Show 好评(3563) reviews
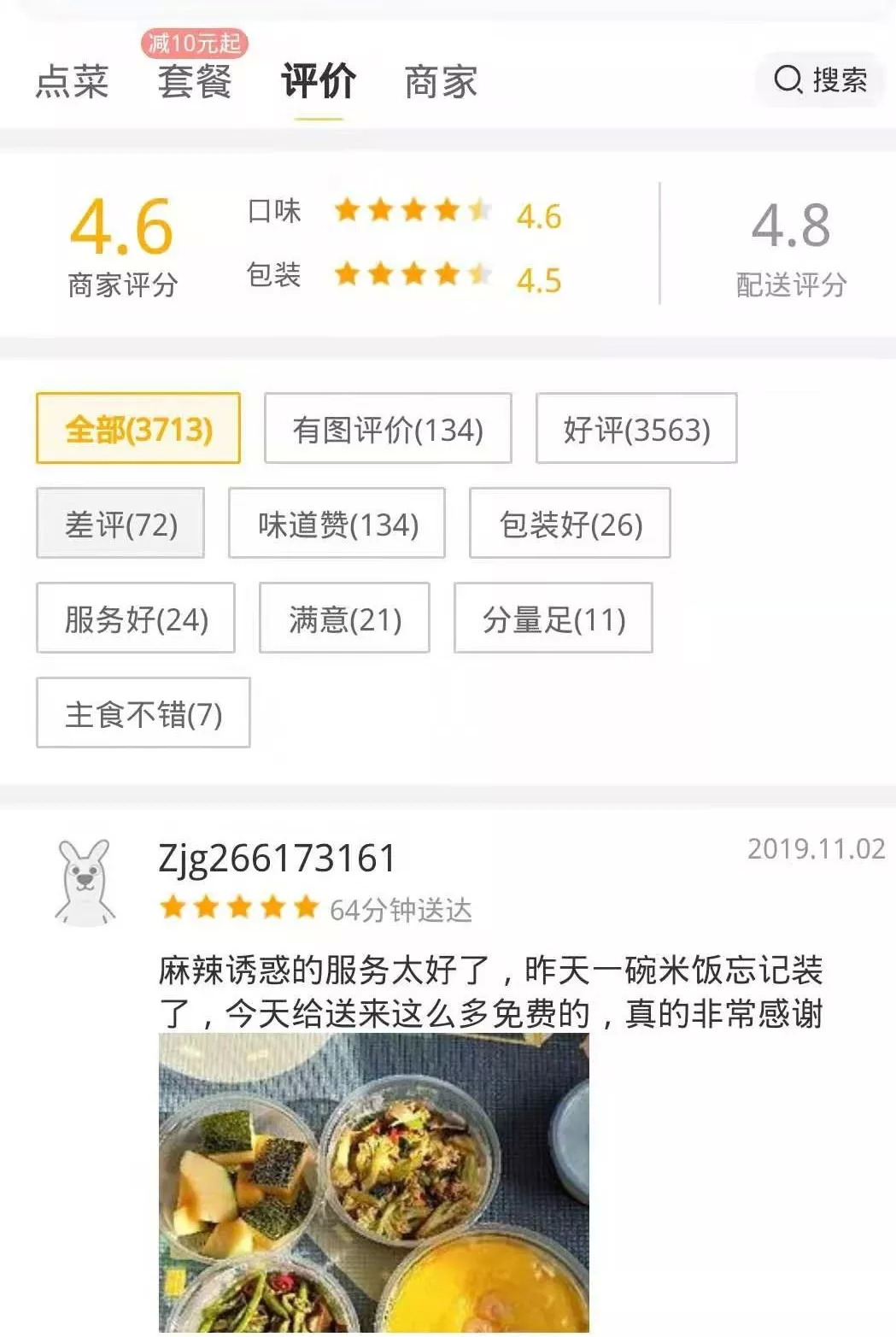This screenshot has height=1337, width=896. [x=636, y=429]
